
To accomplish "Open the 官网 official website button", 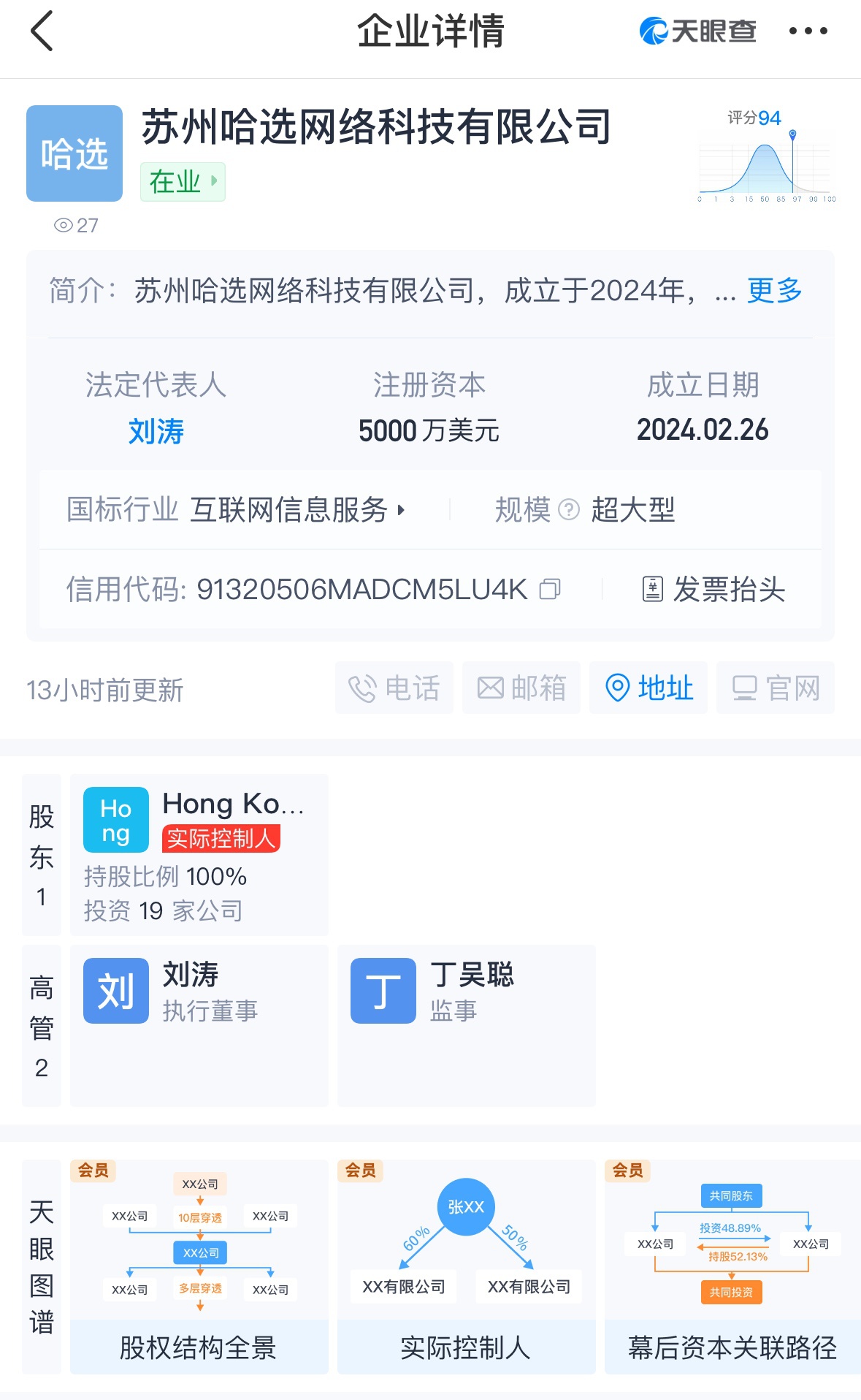I will pyautogui.click(x=776, y=688).
